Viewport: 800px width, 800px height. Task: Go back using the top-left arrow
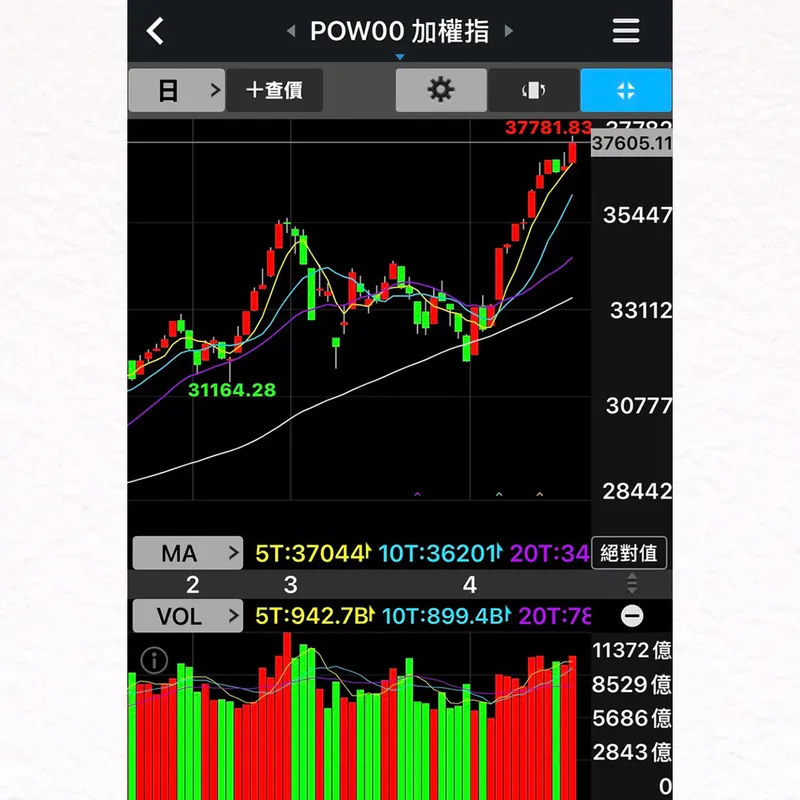(x=155, y=31)
